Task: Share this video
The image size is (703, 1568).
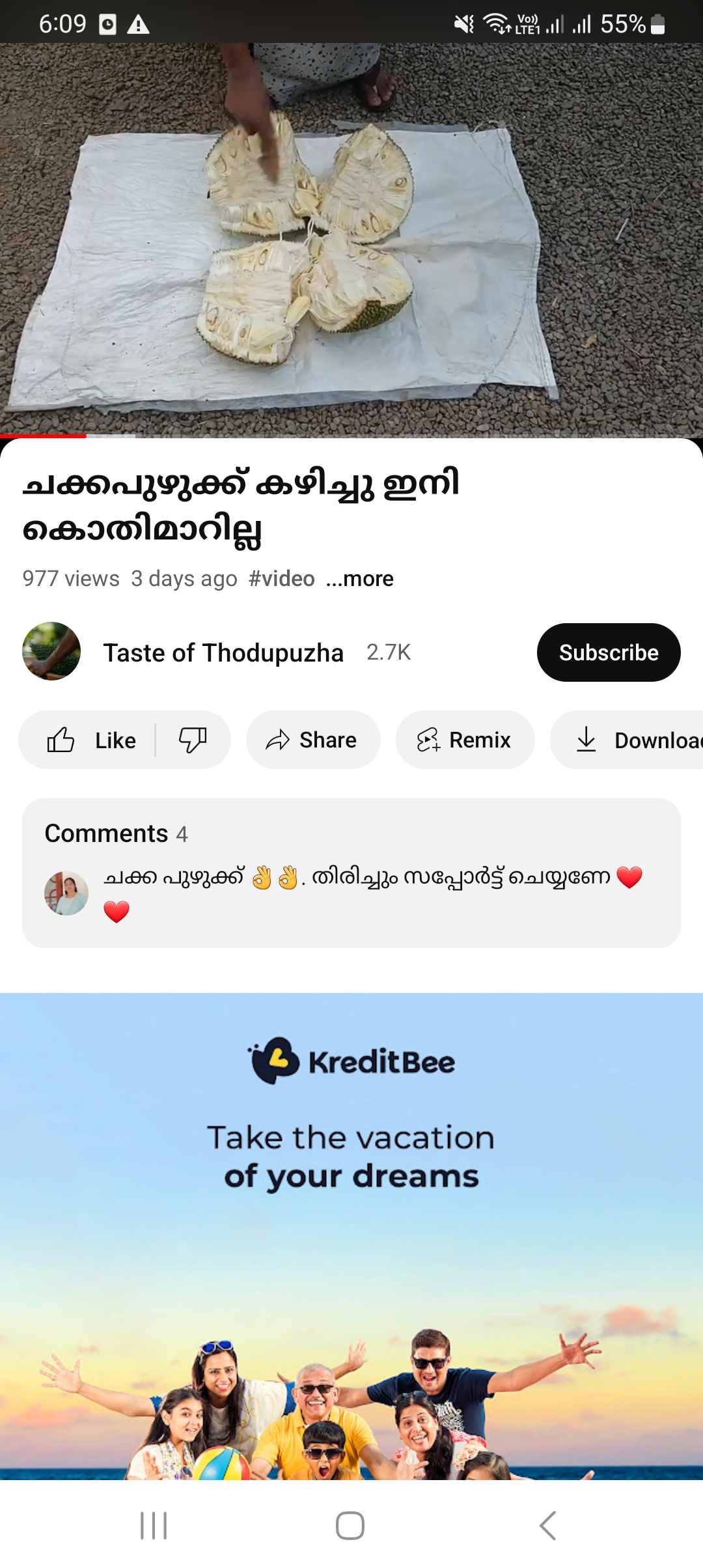Action: tap(312, 740)
